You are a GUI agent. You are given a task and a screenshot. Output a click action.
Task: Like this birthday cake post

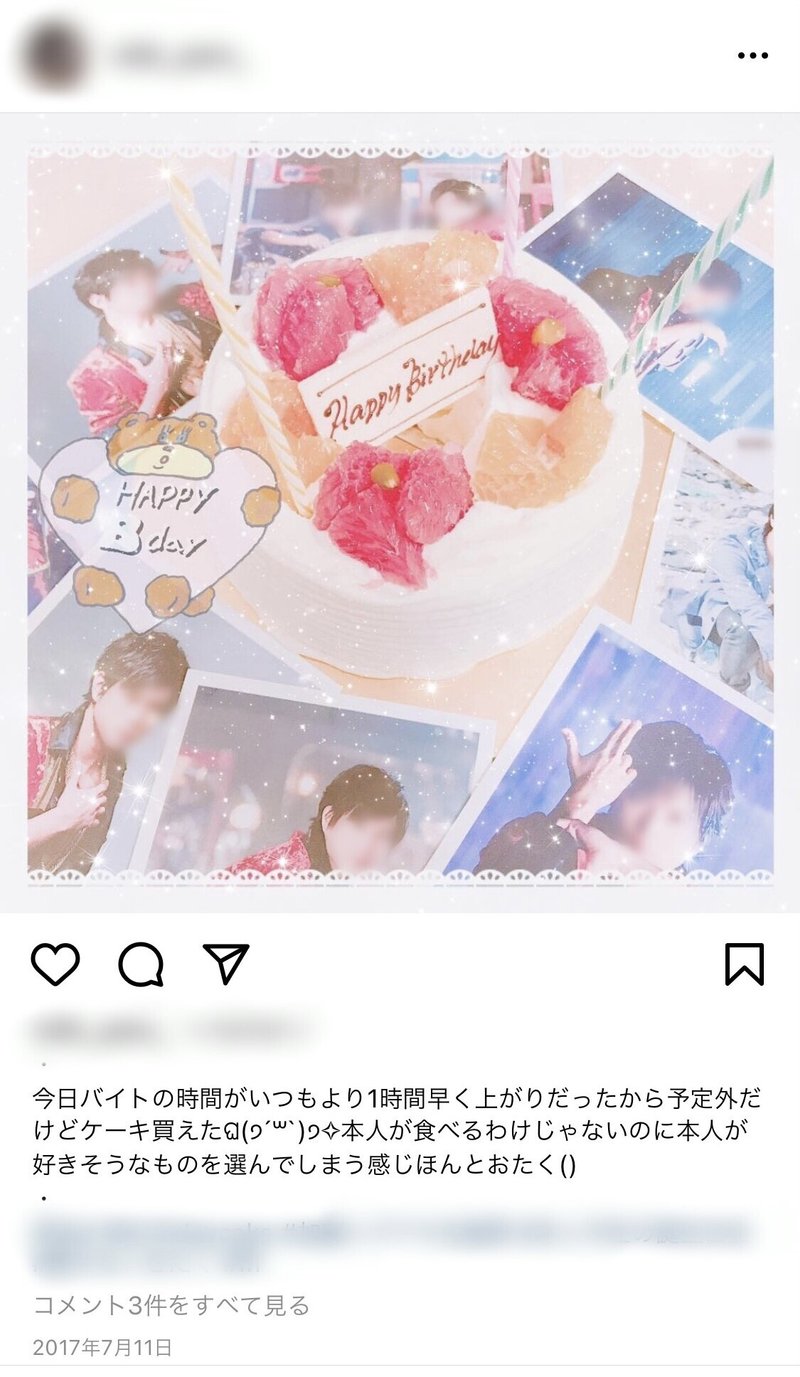click(x=55, y=964)
